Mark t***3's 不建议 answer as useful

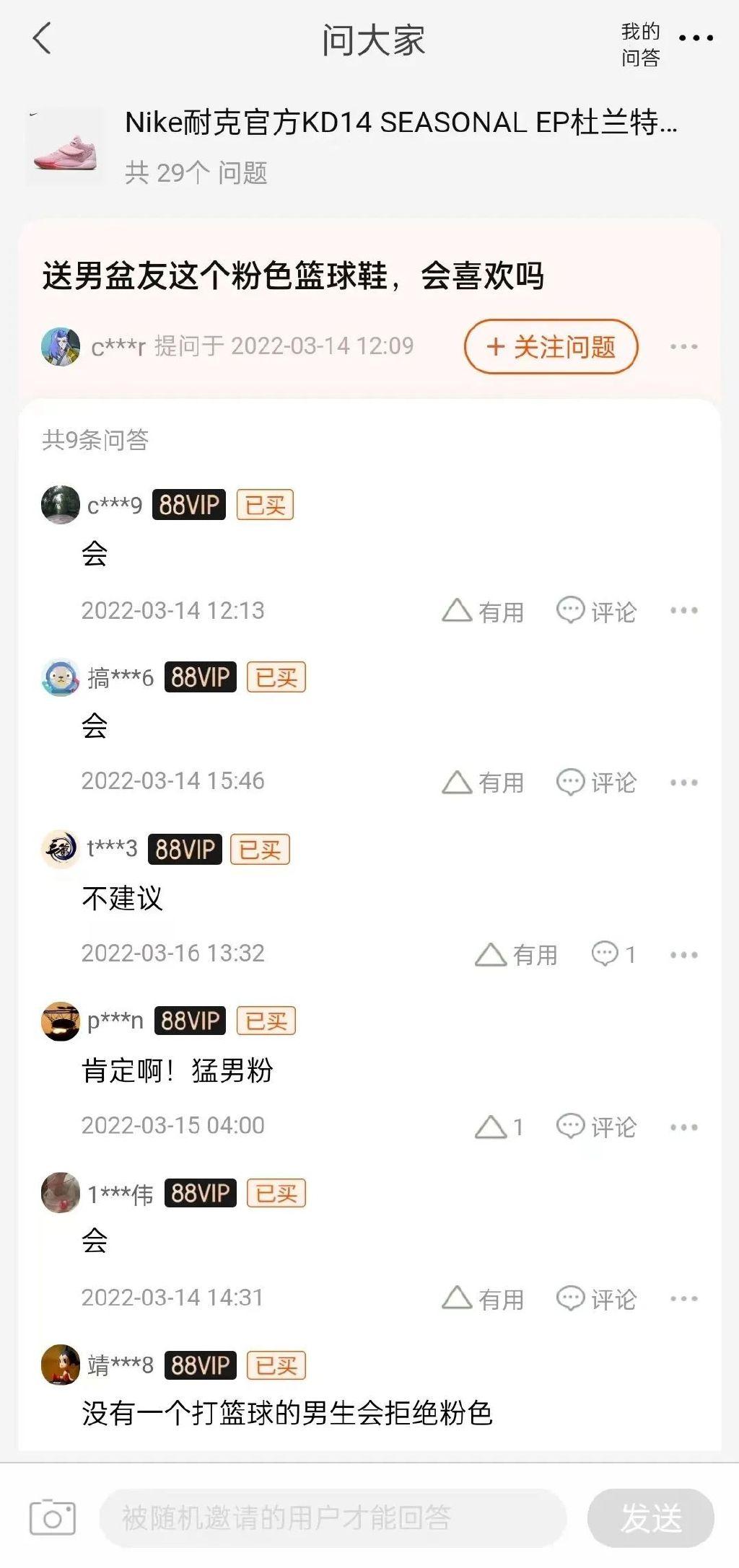[516, 955]
